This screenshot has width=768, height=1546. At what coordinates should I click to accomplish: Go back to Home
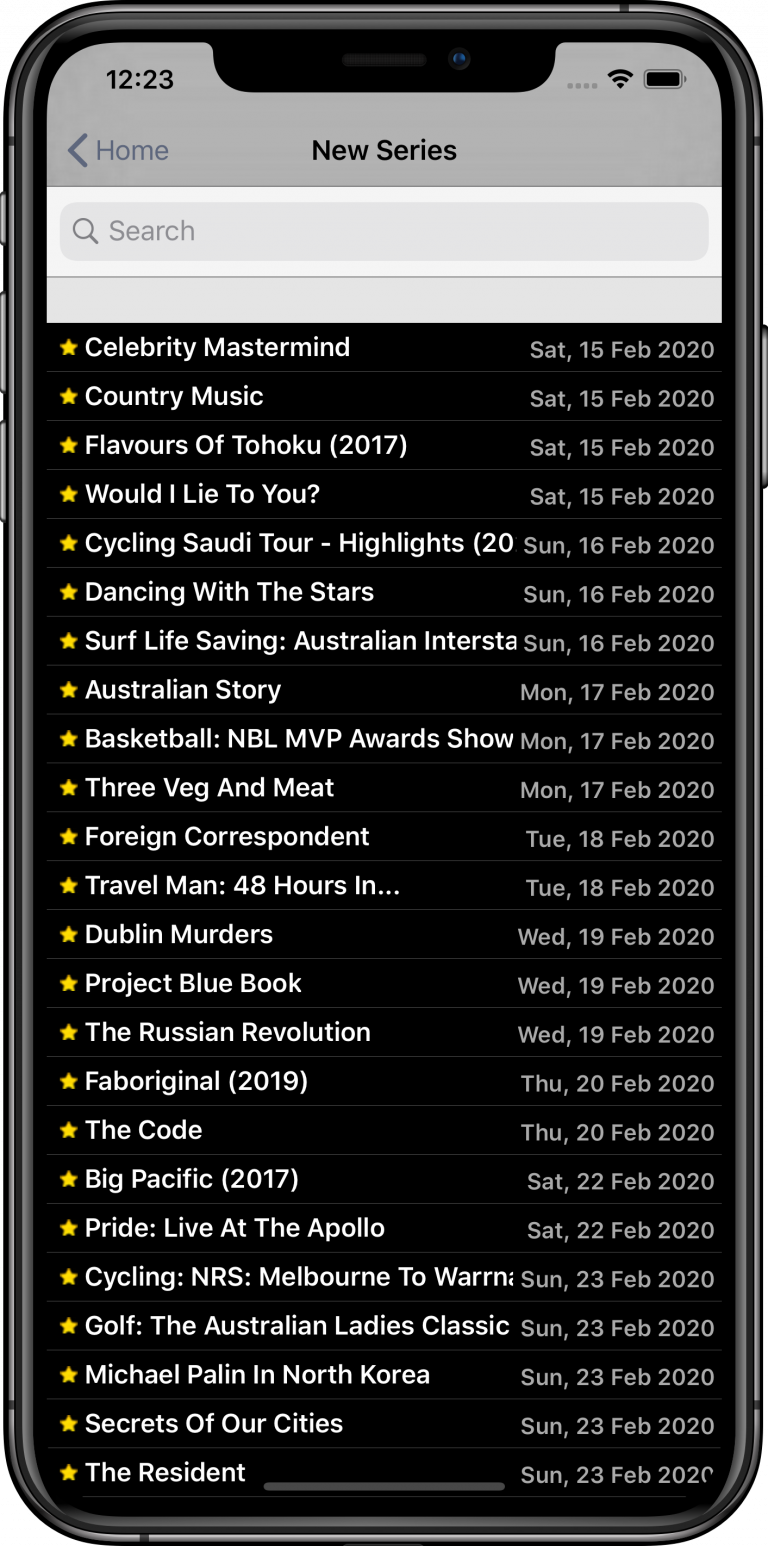tap(118, 151)
